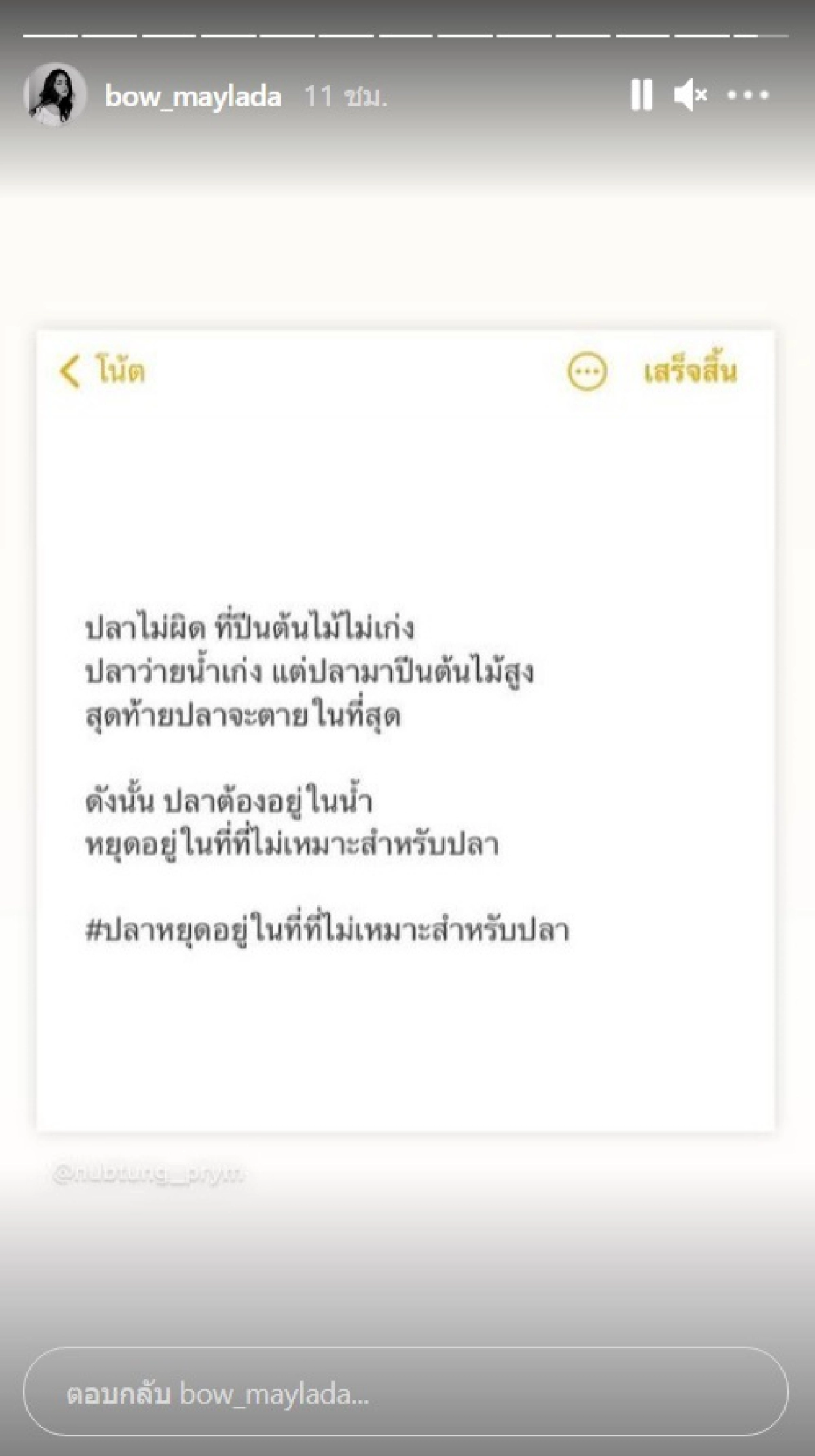
Task: Tap the 11 ชม. timestamp
Action: tap(346, 96)
